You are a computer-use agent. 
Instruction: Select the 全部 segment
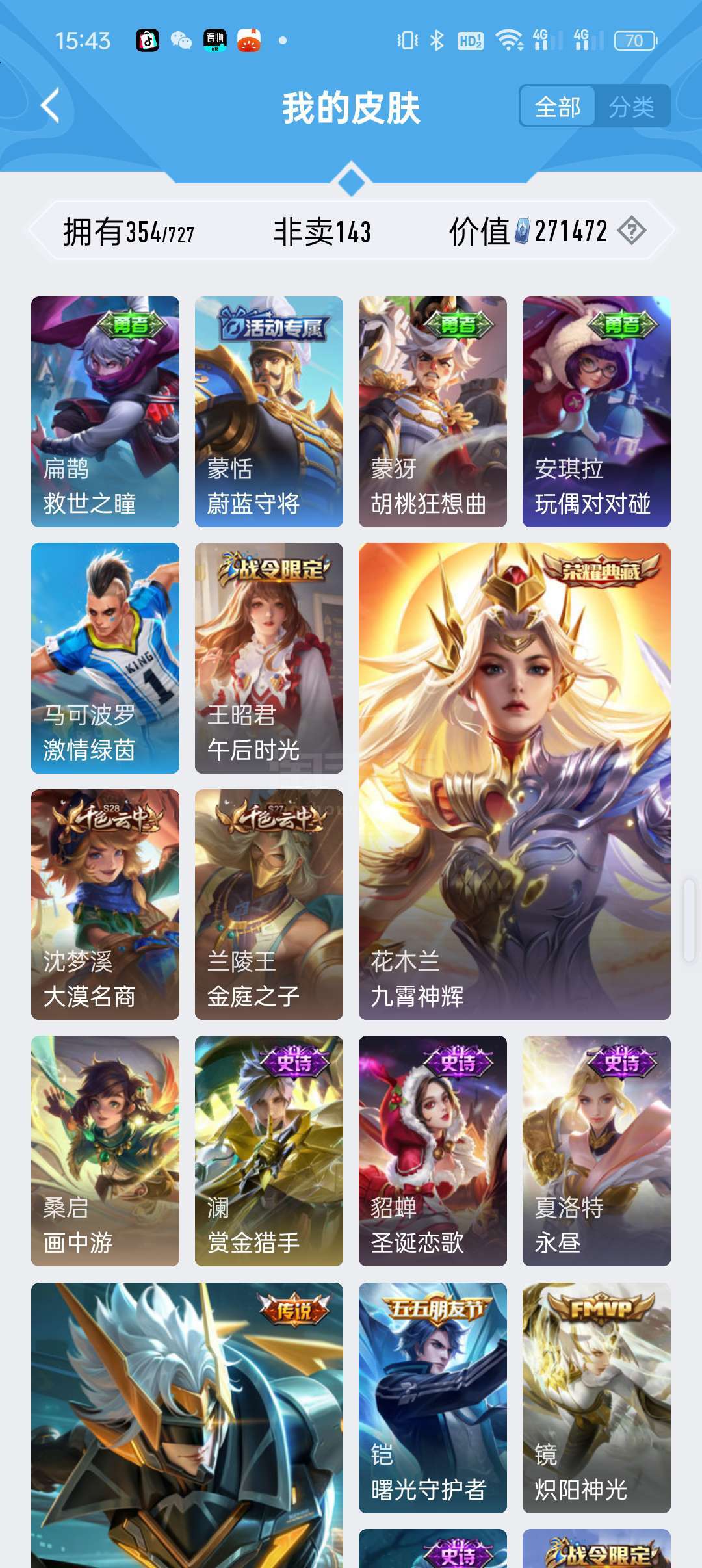(x=558, y=107)
